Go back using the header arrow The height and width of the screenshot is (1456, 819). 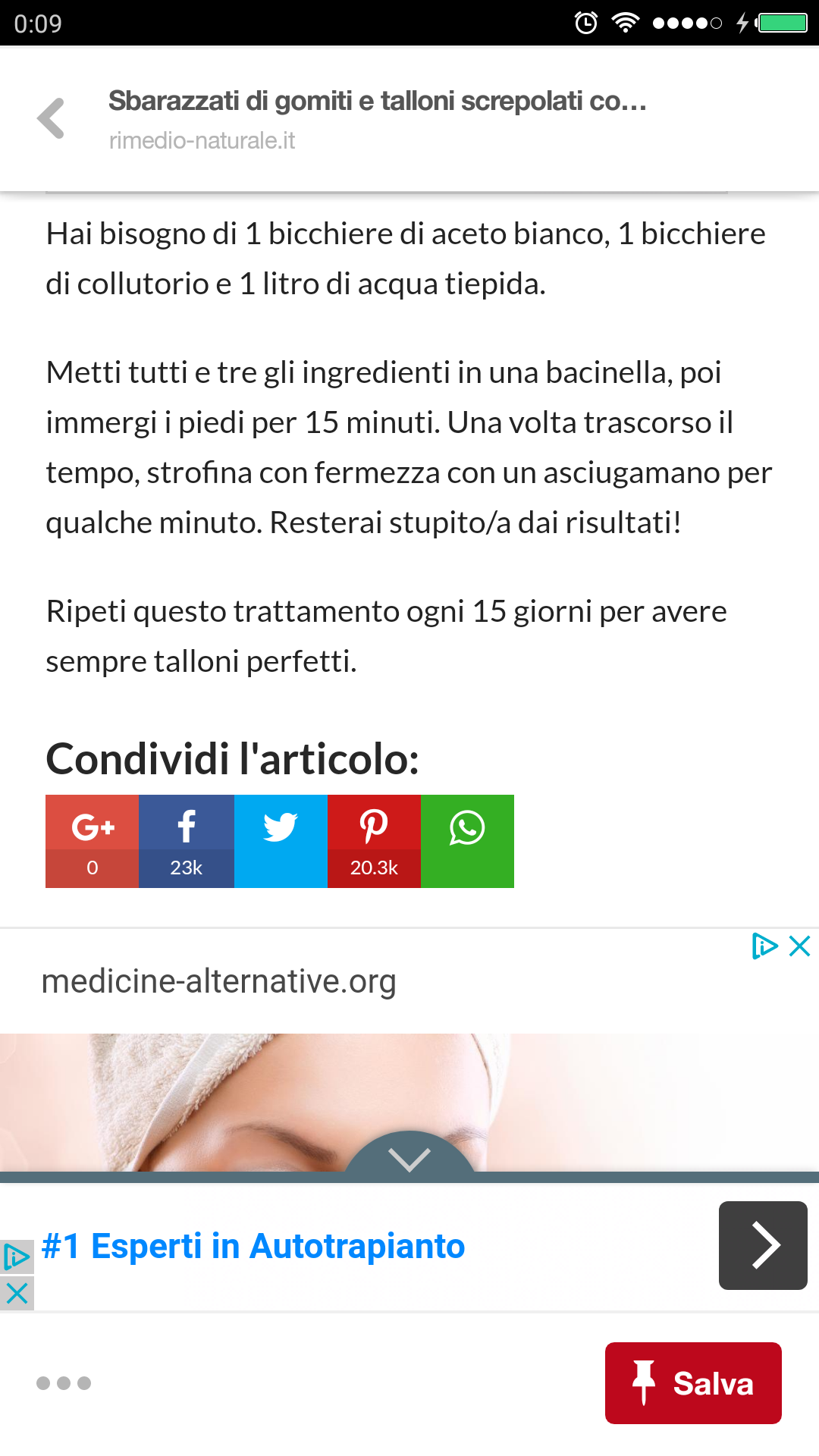tap(52, 119)
